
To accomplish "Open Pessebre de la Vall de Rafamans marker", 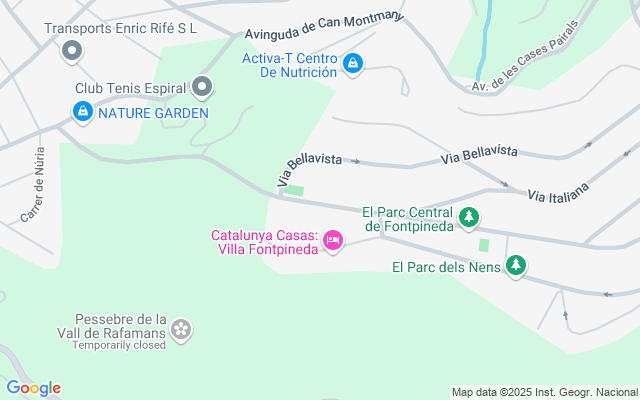I will click(181, 328).
